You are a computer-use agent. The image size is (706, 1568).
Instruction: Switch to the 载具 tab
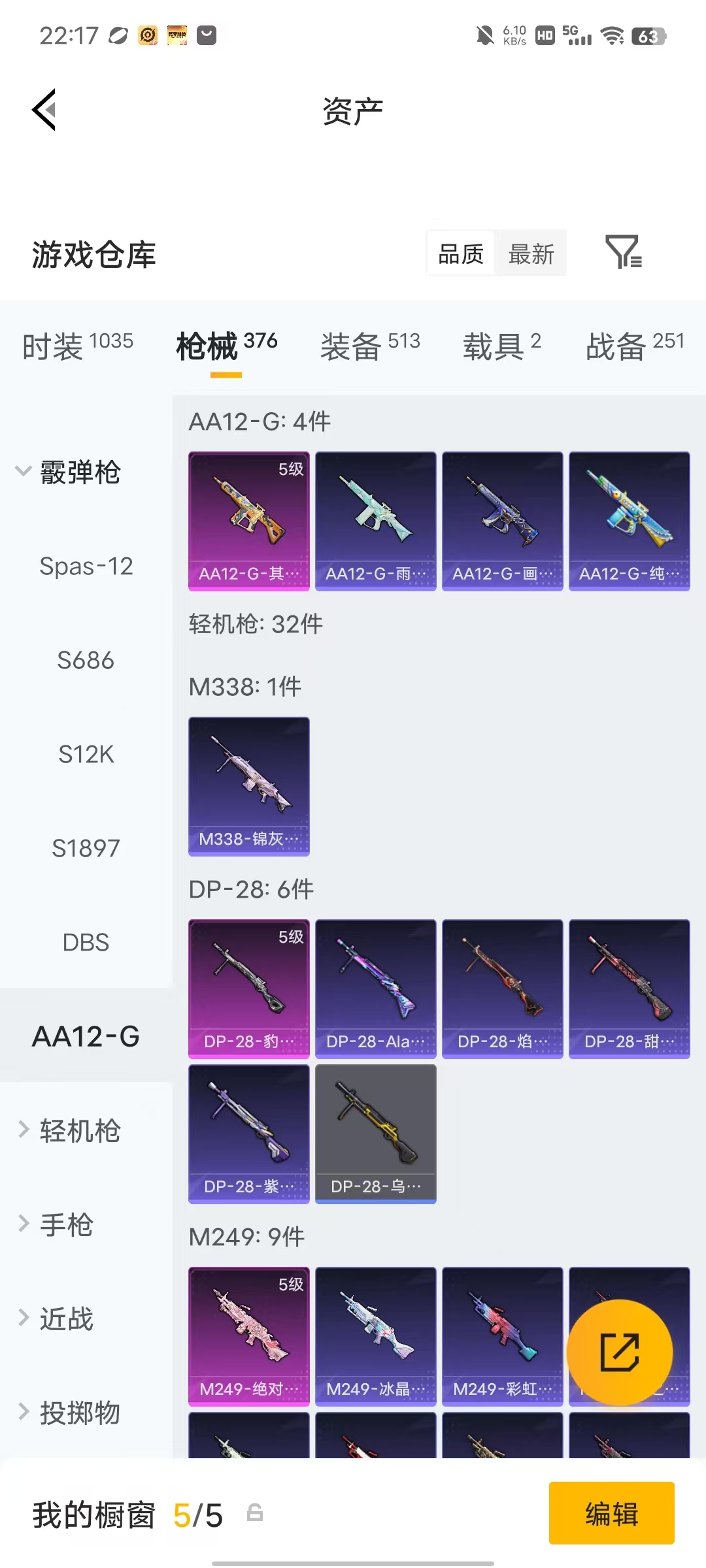[502, 346]
